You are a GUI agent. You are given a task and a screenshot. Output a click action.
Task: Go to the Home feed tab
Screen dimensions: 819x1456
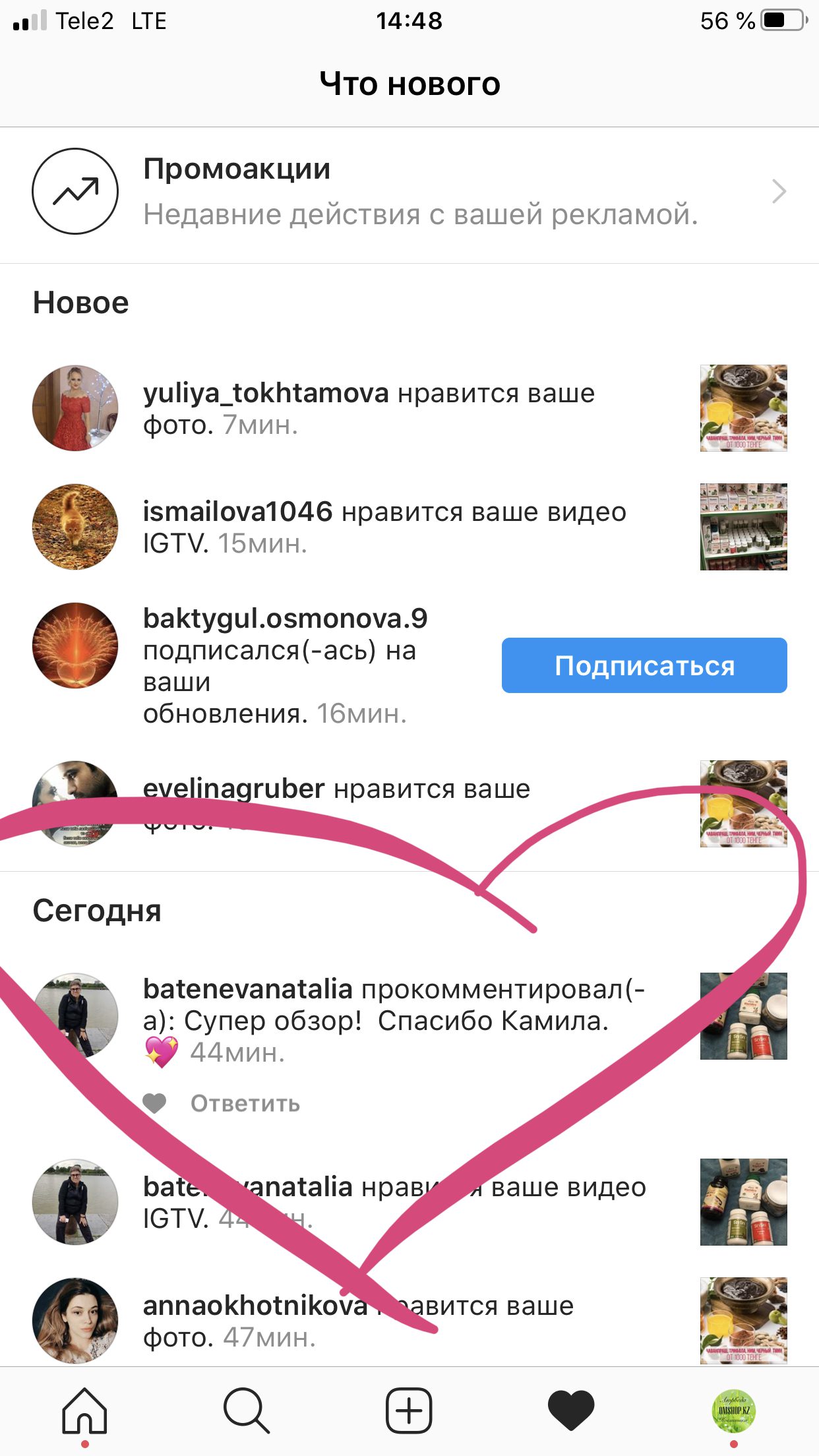[x=84, y=1411]
